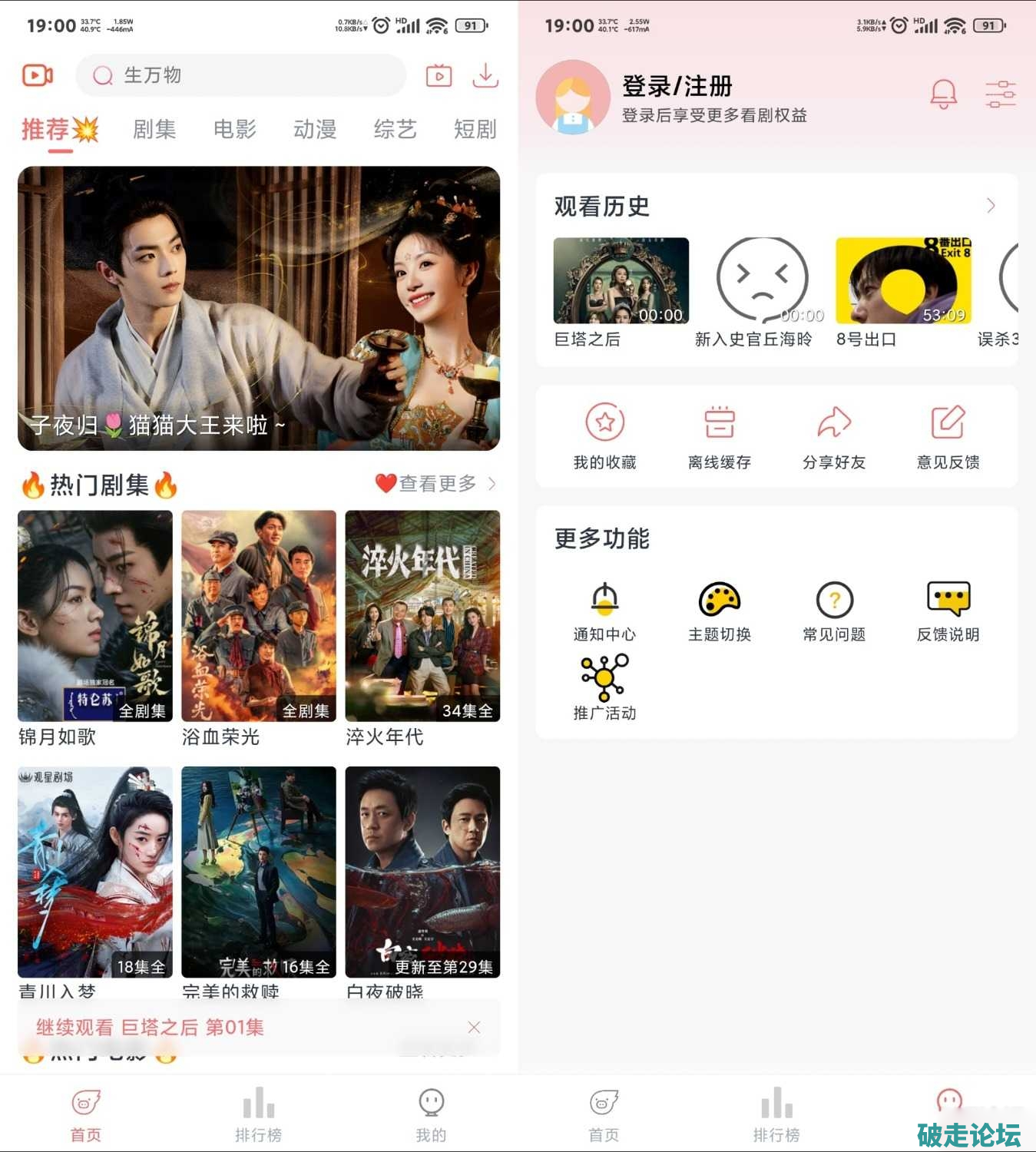Open the 淬火年代 drama card
The height and width of the screenshot is (1152, 1036).
422,616
